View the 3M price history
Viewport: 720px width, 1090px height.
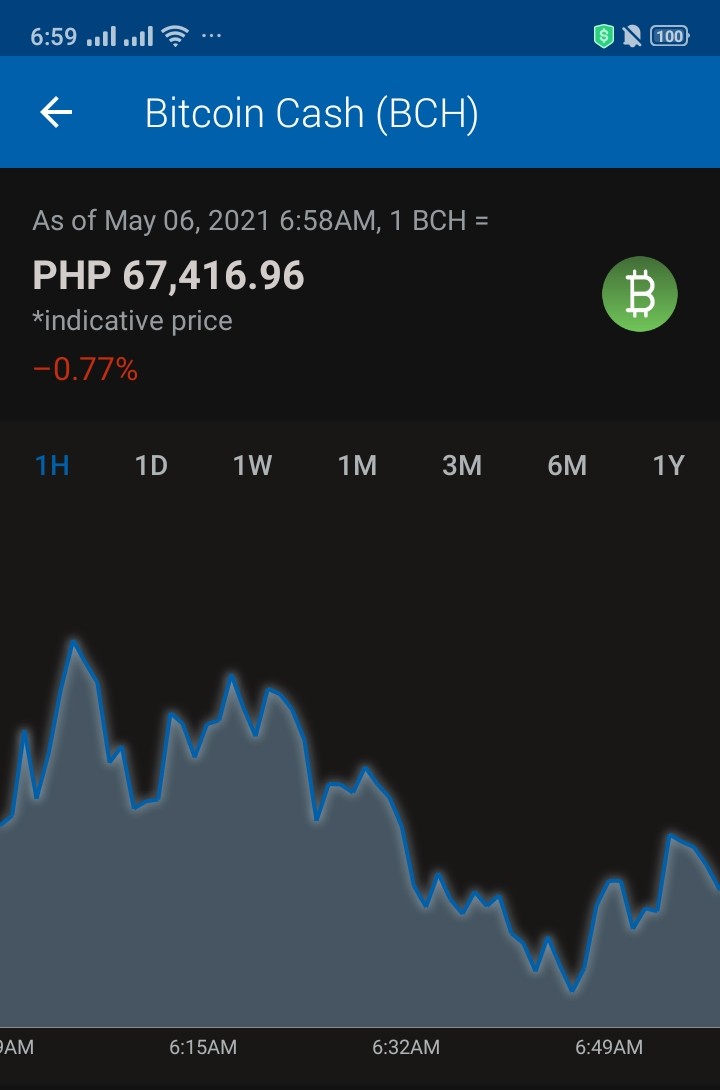[462, 465]
